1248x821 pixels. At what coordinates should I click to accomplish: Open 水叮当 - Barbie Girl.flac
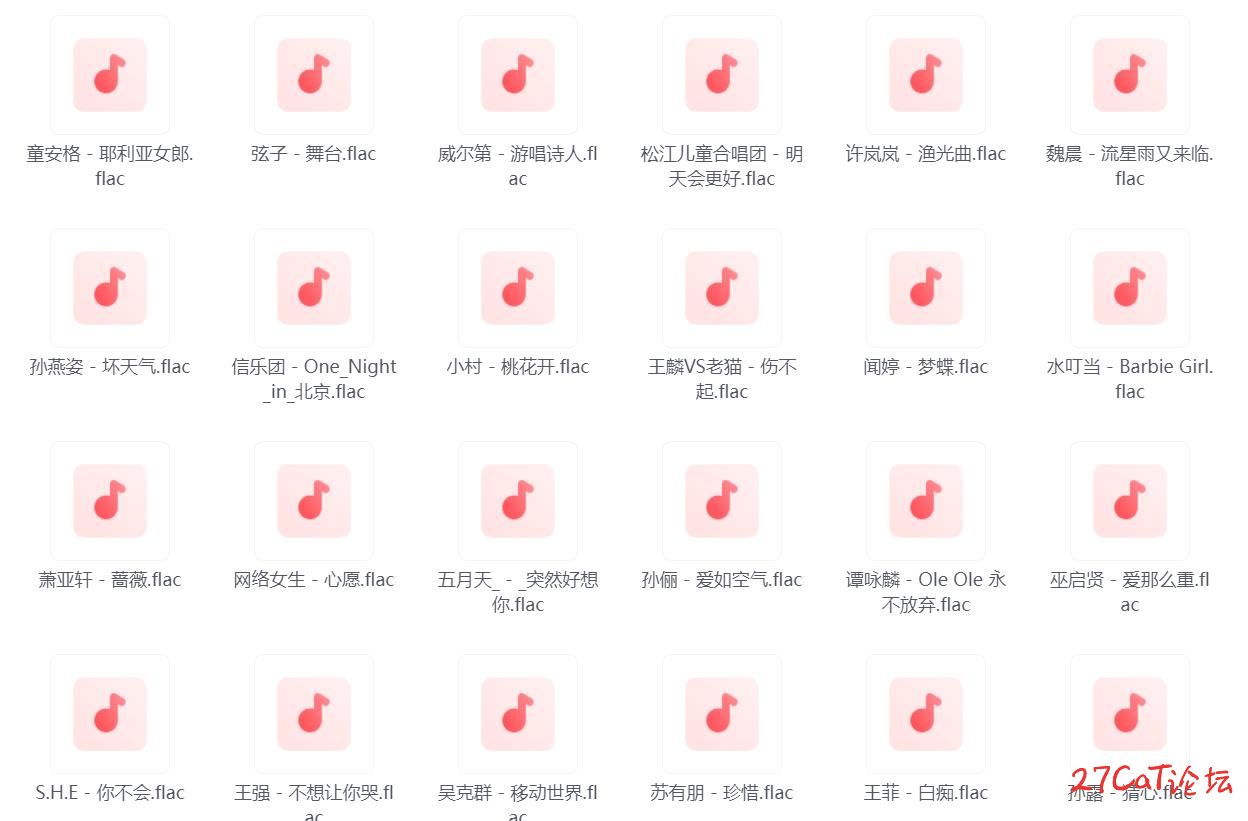1130,288
